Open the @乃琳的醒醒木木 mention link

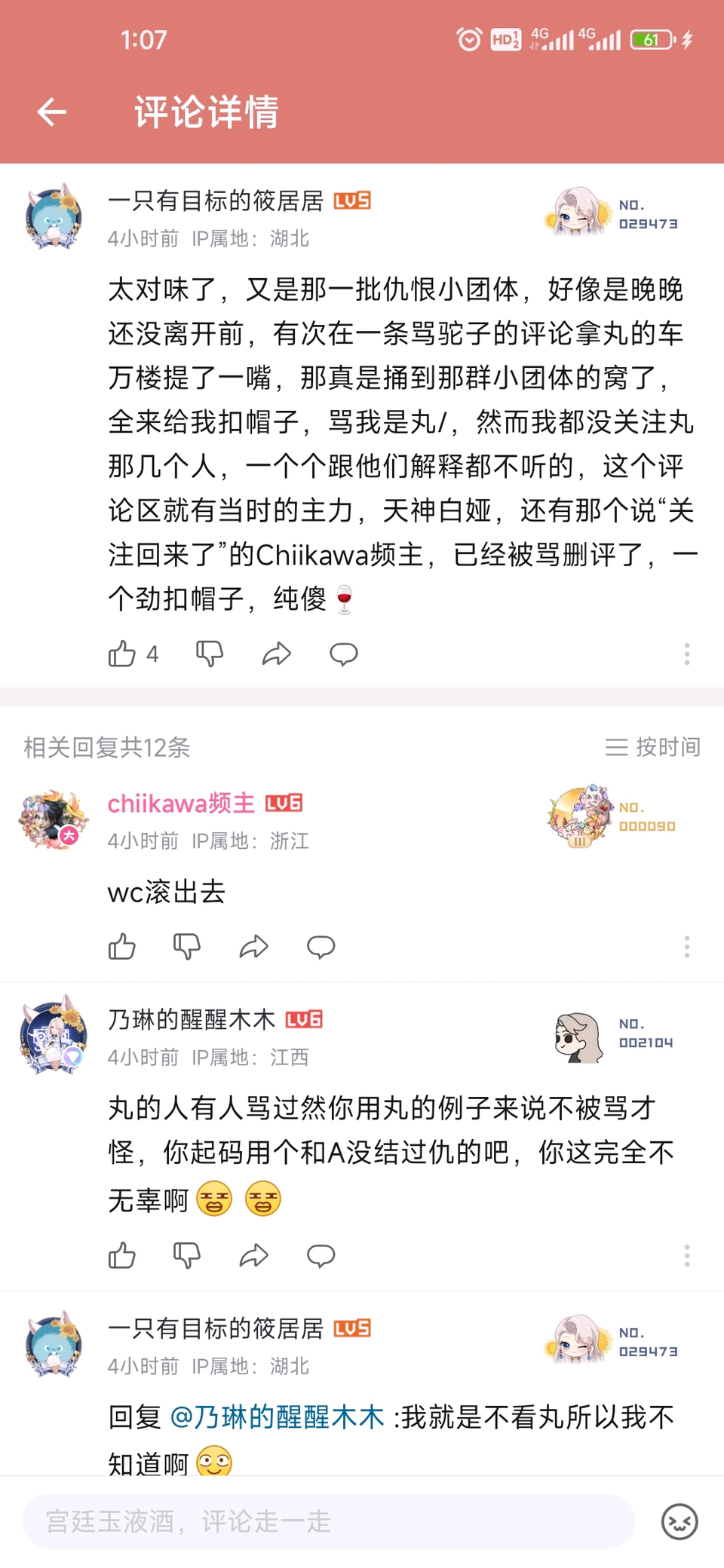278,1417
